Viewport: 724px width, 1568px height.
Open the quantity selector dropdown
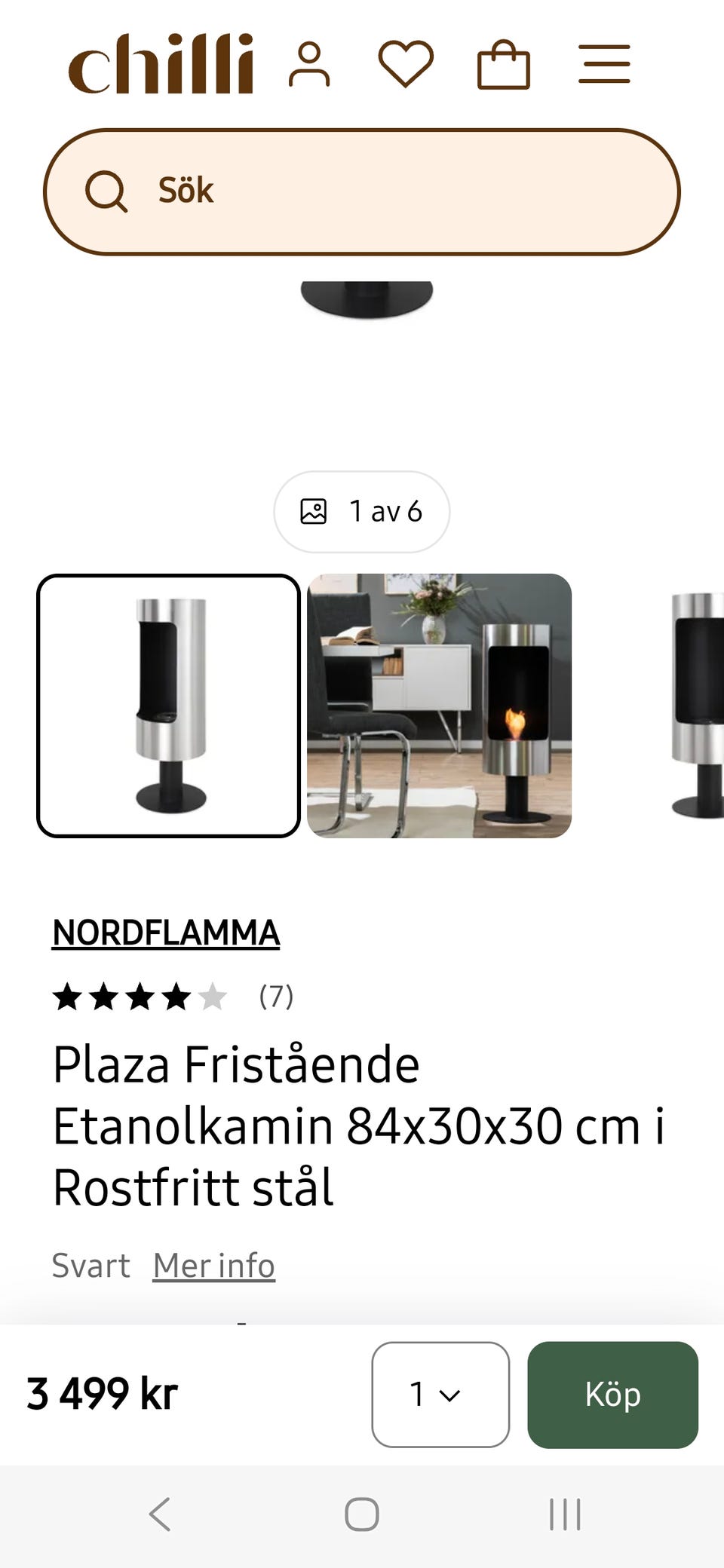coord(441,1395)
